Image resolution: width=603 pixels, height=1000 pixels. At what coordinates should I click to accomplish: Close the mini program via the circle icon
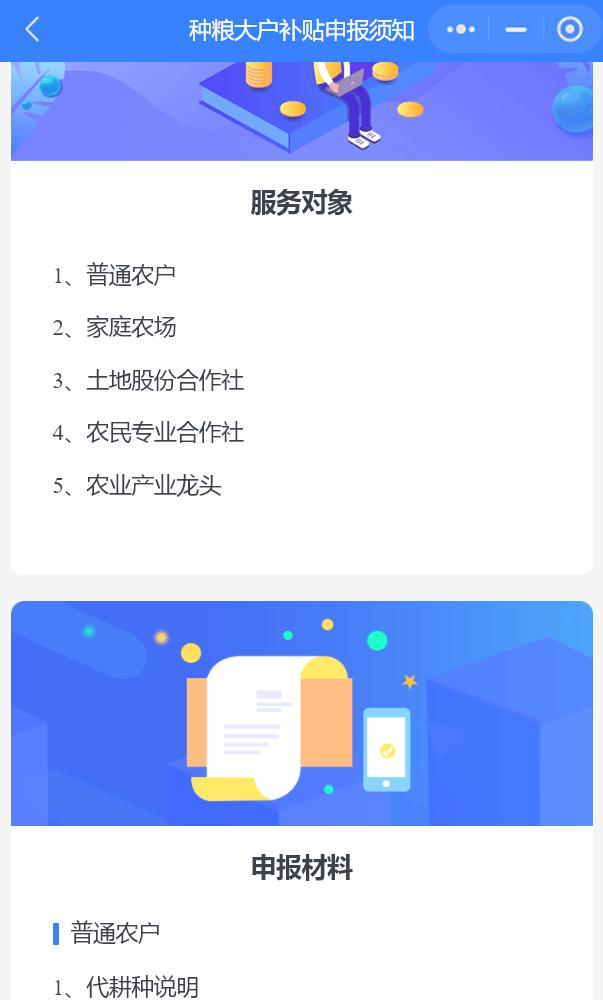569,30
